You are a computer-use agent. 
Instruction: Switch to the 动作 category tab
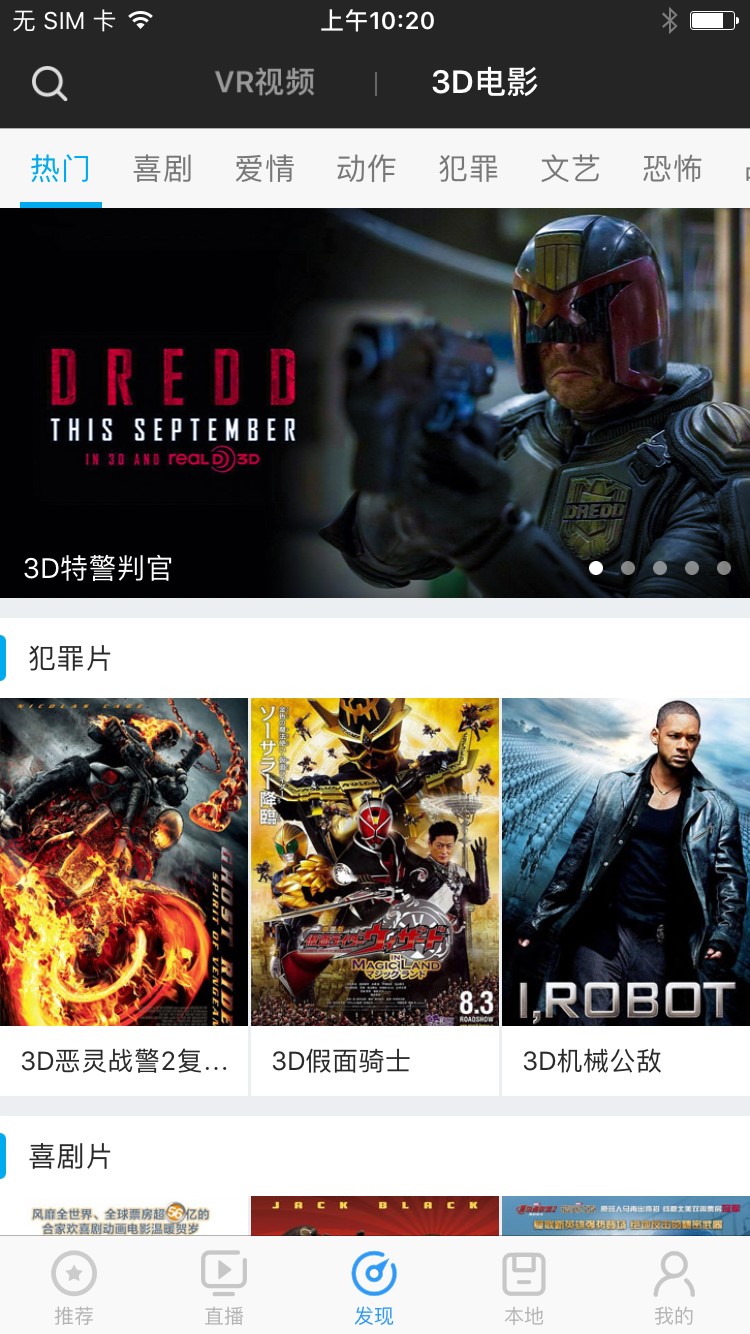point(367,168)
